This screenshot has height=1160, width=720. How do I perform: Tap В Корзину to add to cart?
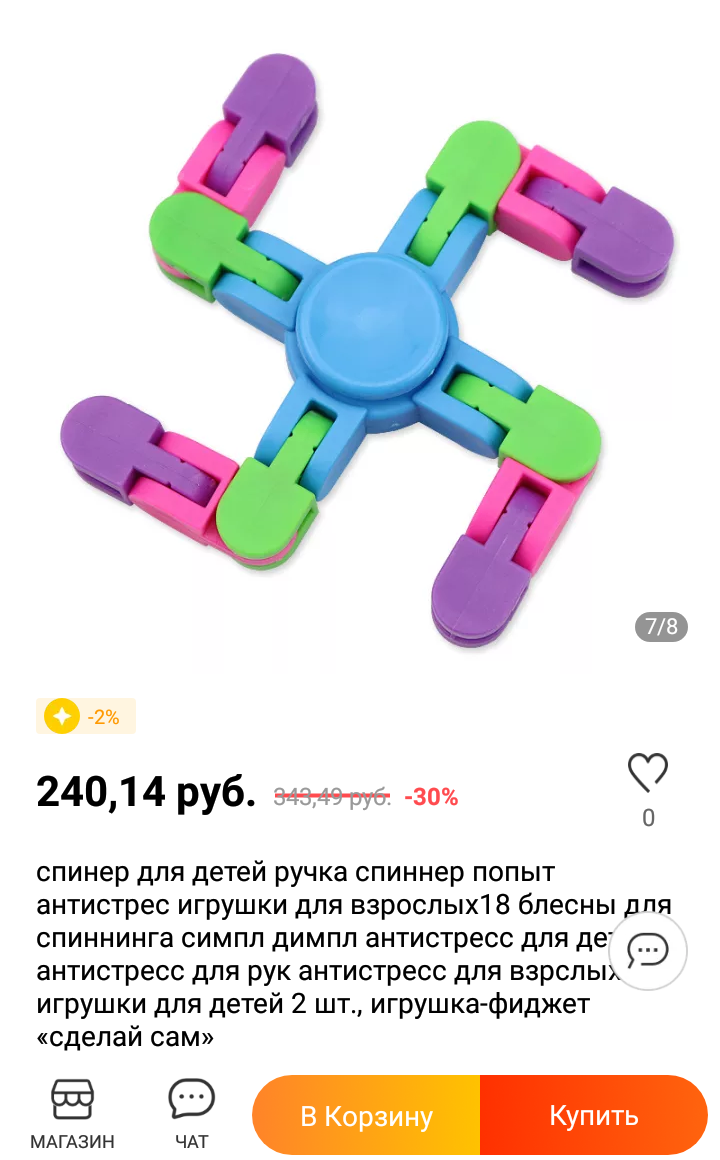pyautogui.click(x=366, y=1116)
